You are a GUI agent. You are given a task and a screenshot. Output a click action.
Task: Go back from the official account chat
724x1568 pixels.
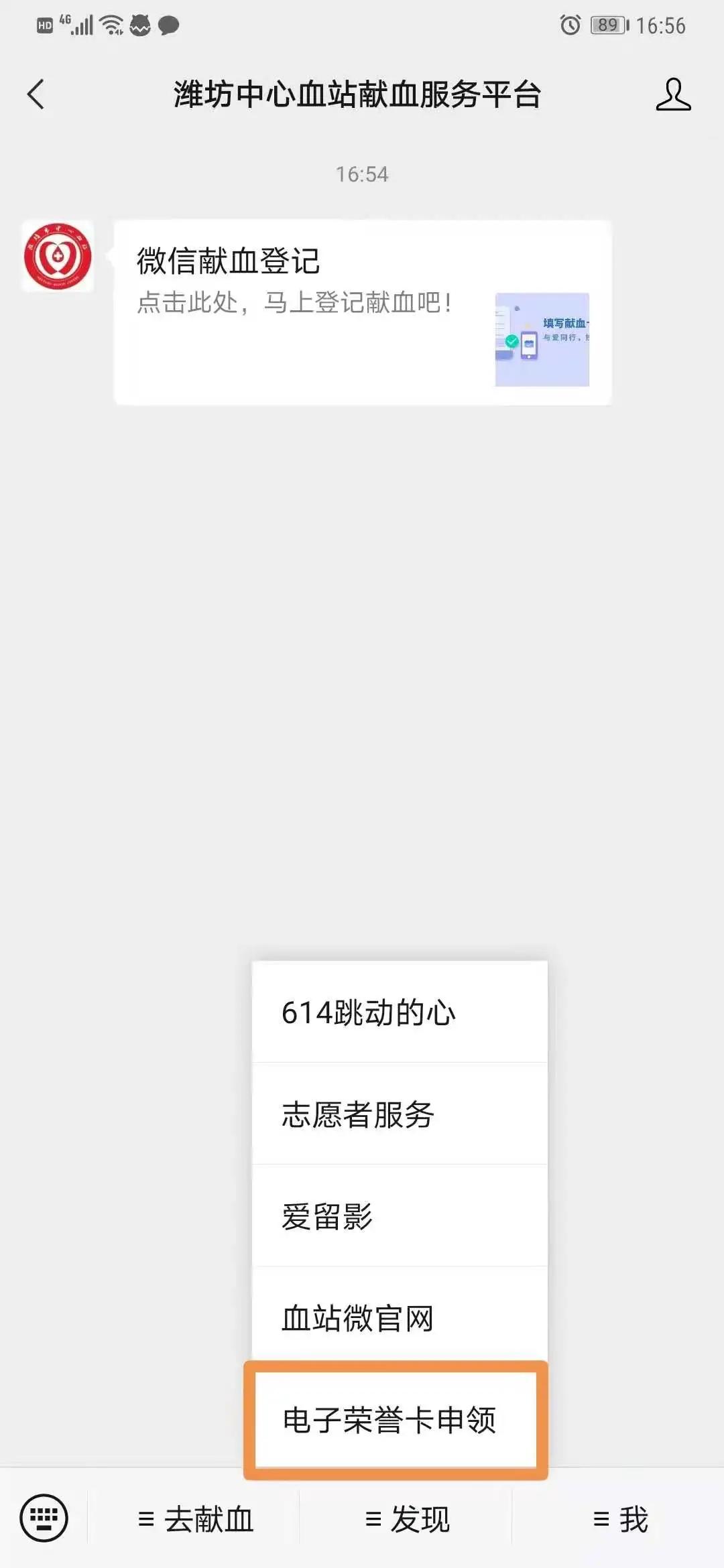[36, 94]
